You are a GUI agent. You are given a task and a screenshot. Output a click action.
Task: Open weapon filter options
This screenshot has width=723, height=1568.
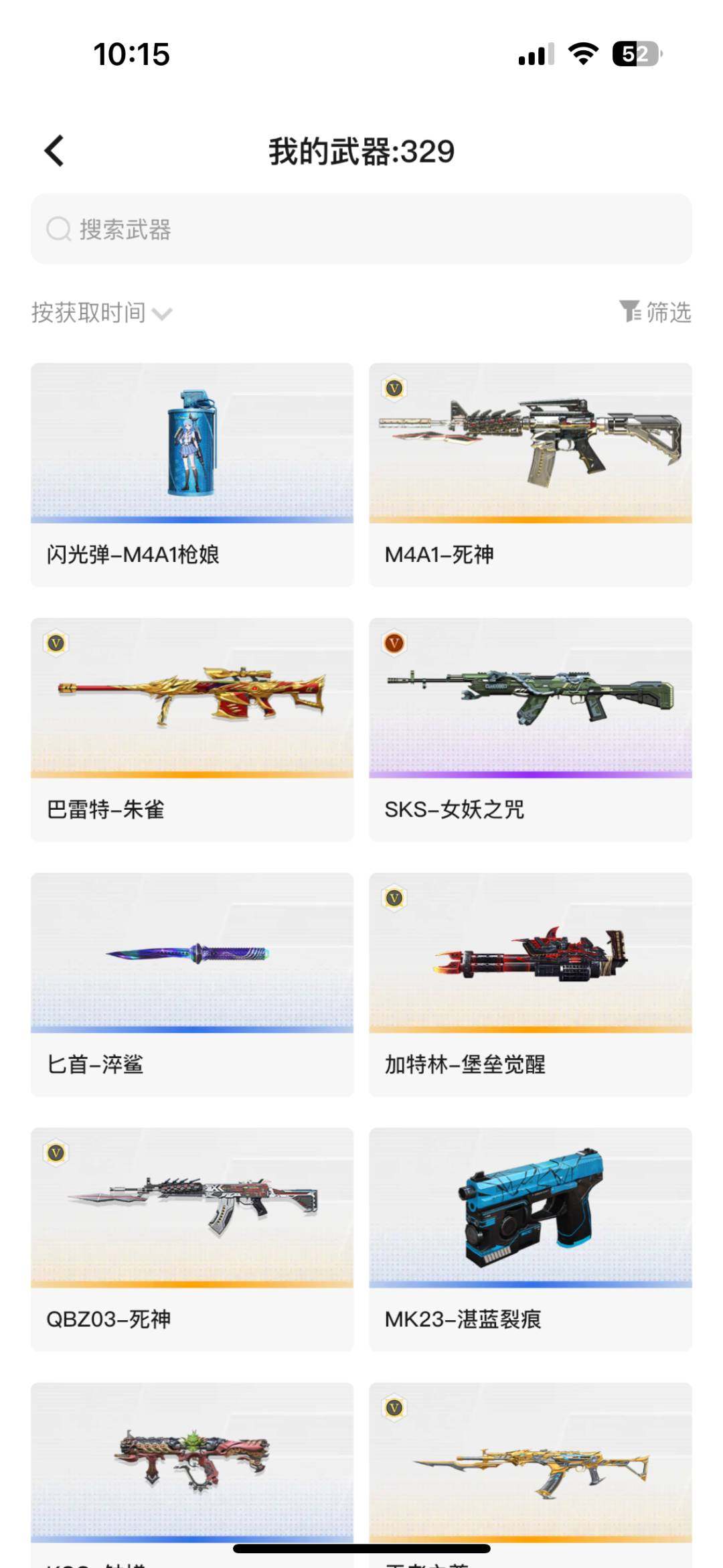click(656, 311)
